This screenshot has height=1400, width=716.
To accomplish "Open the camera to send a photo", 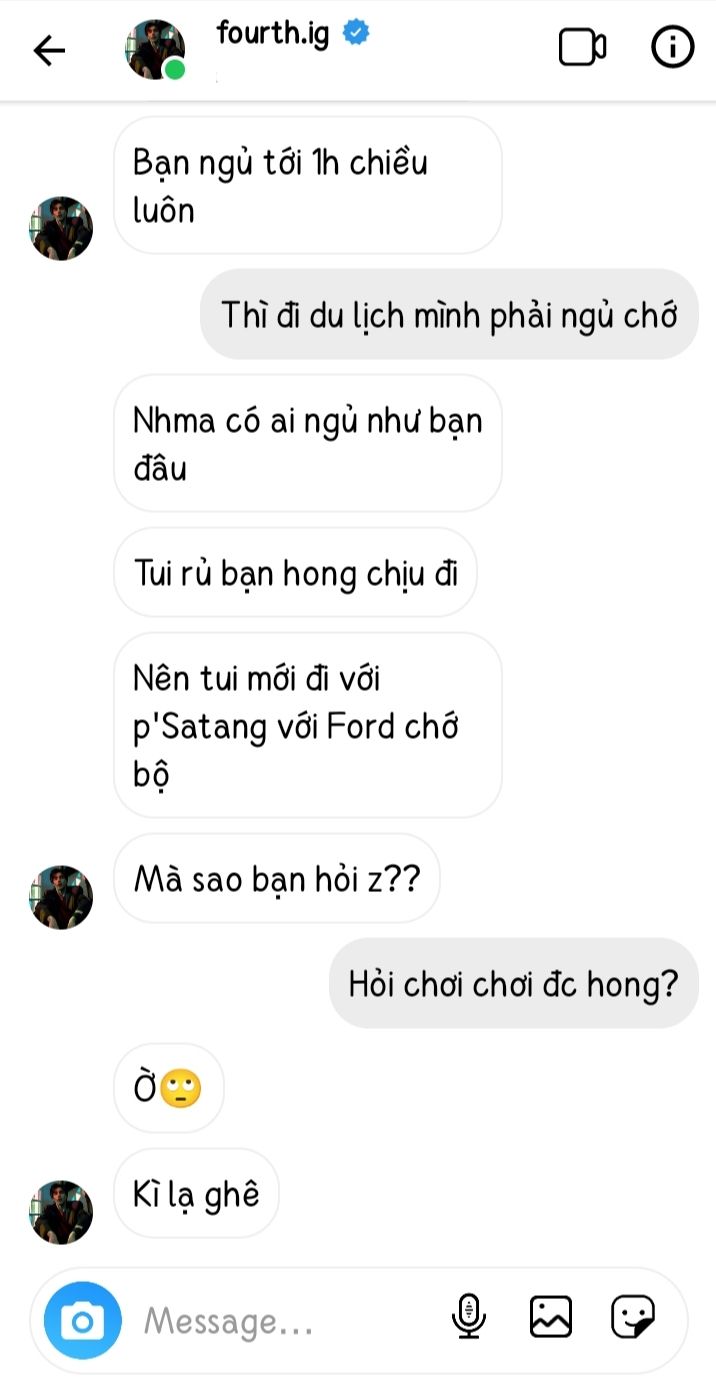I will [83, 1320].
